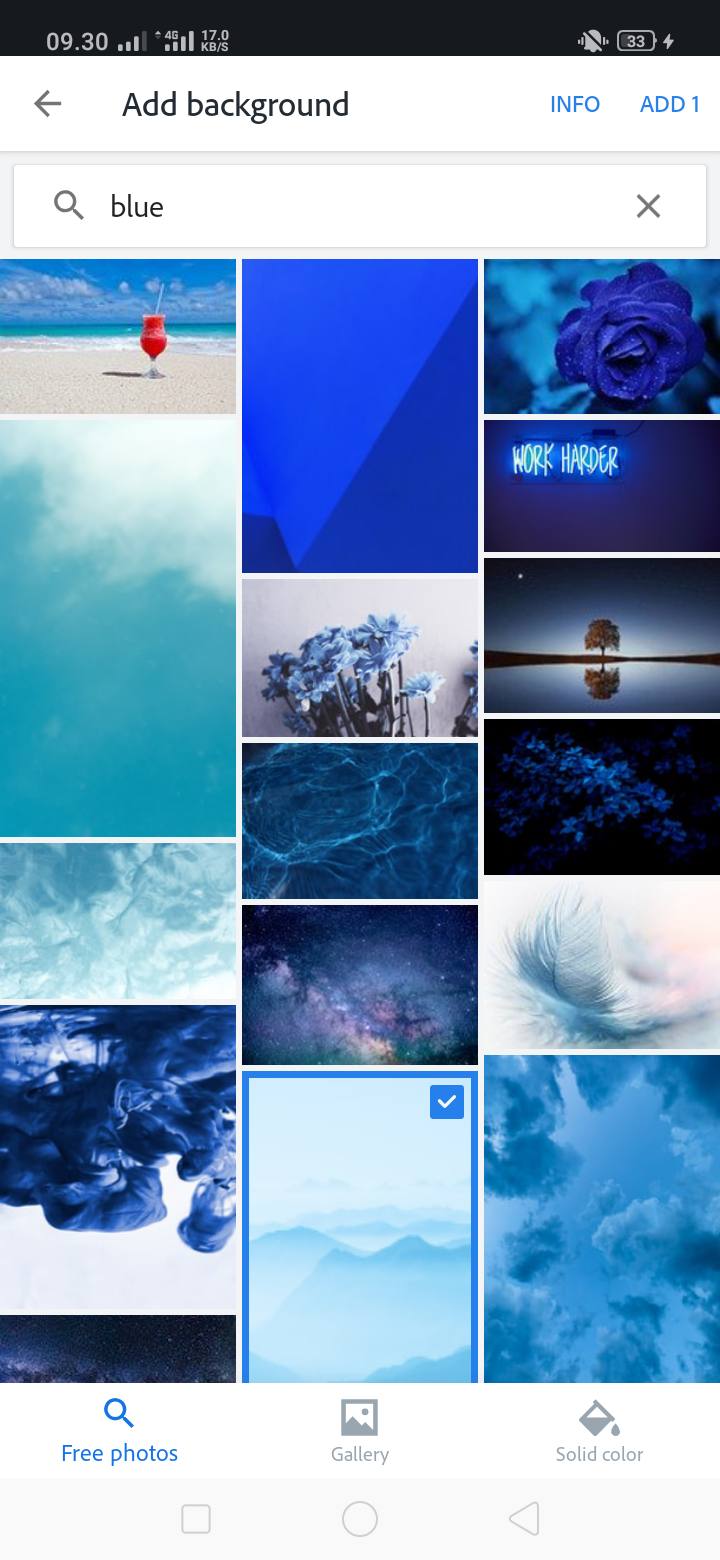Open the Free photos tab
Viewport: 720px width, 1560px height.
[x=119, y=1432]
